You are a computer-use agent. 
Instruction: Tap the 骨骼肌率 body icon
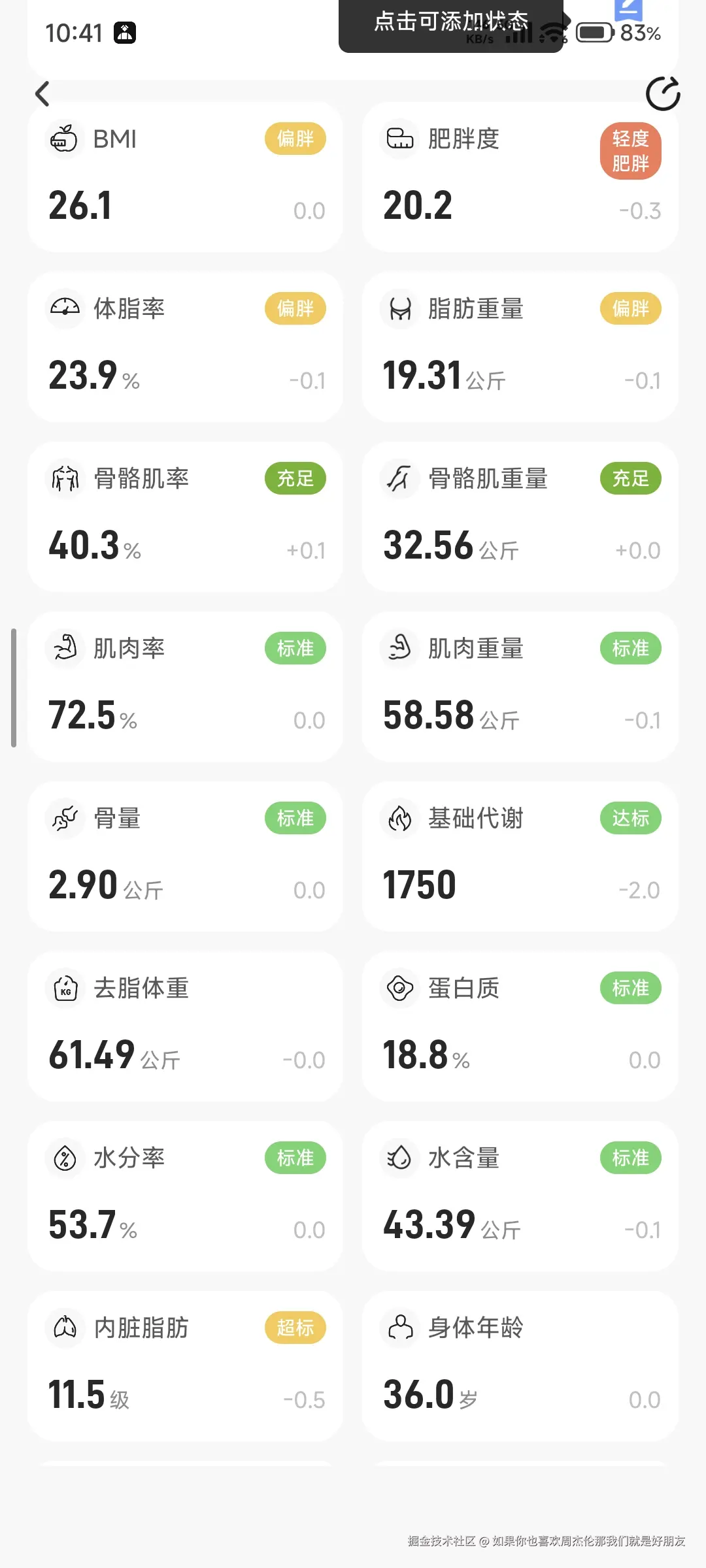[x=65, y=478]
